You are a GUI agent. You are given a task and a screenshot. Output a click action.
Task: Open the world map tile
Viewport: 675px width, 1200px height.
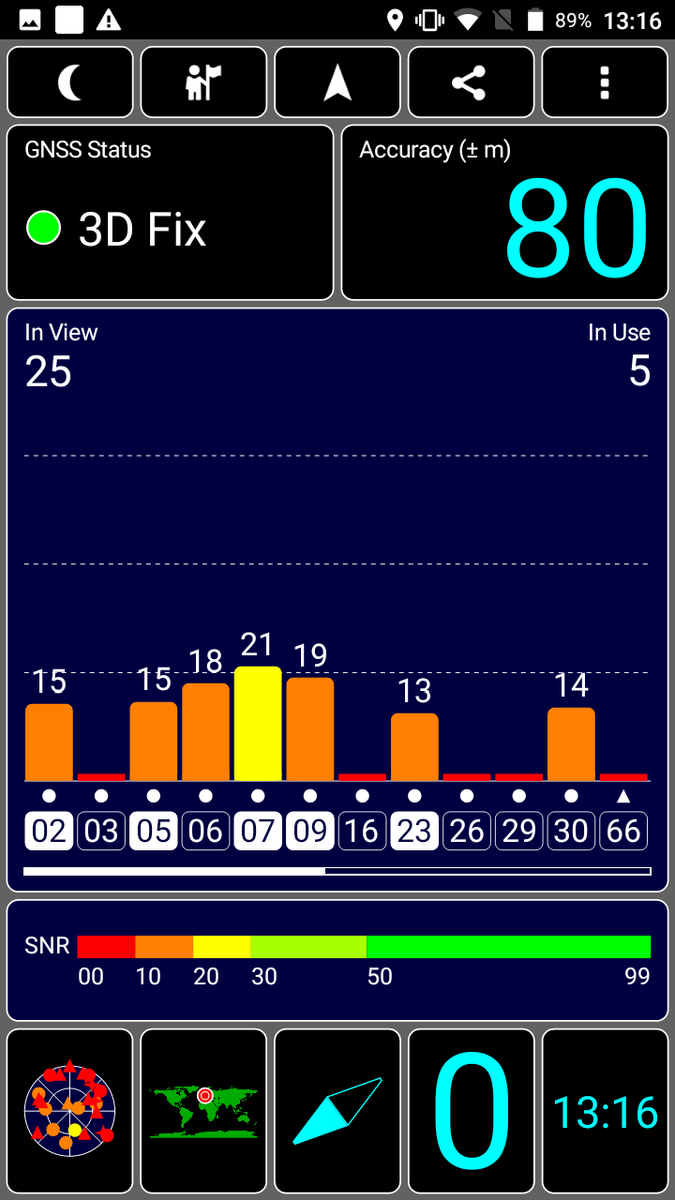(x=204, y=1112)
